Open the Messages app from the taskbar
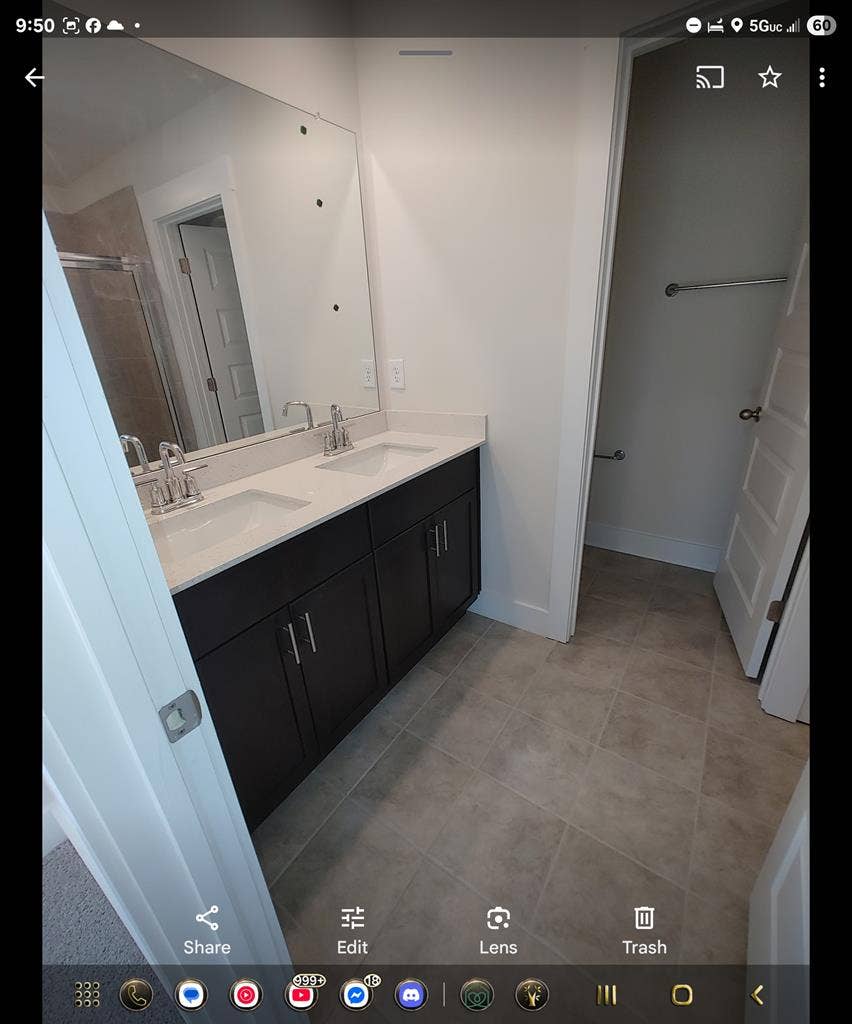This screenshot has height=1024, width=852. (x=191, y=994)
